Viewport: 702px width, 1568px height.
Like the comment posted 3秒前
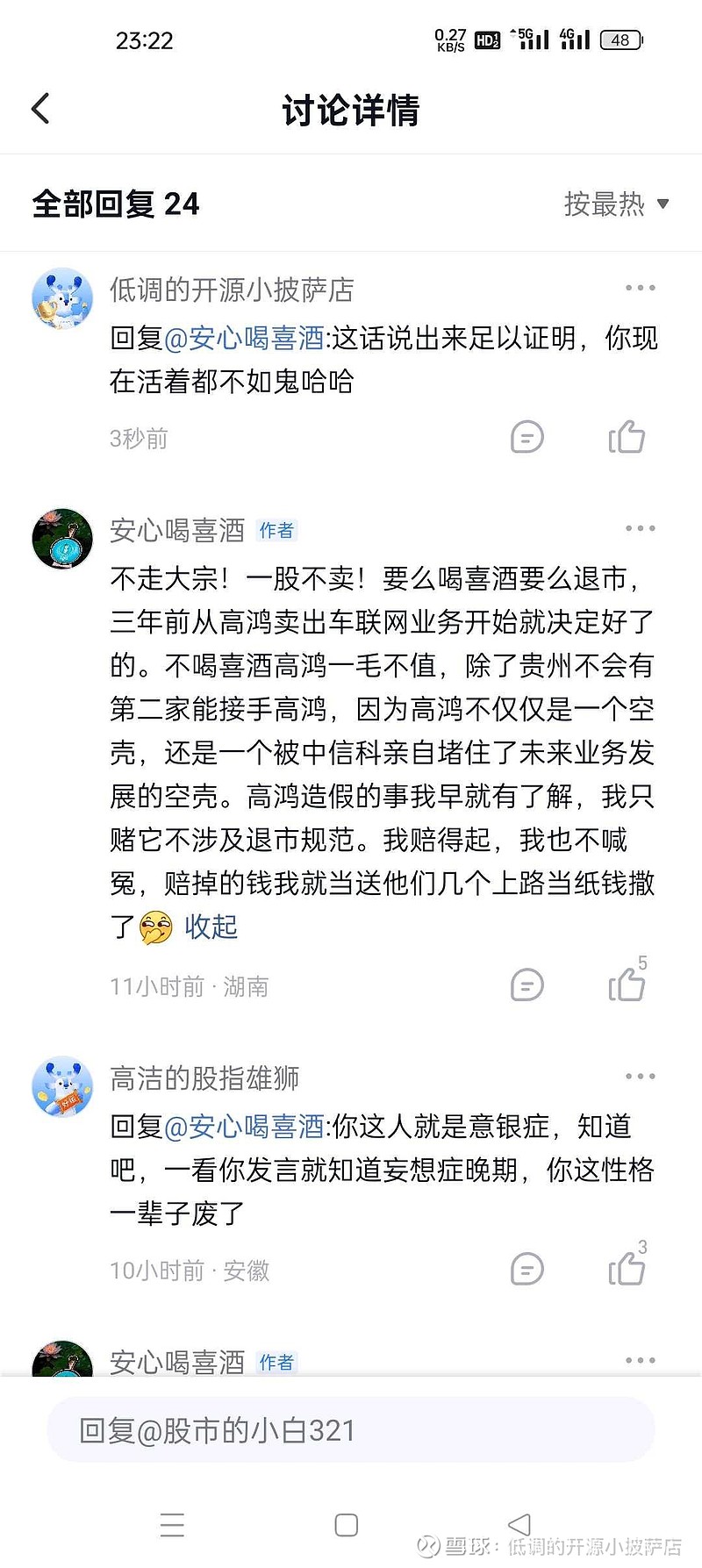click(x=627, y=437)
